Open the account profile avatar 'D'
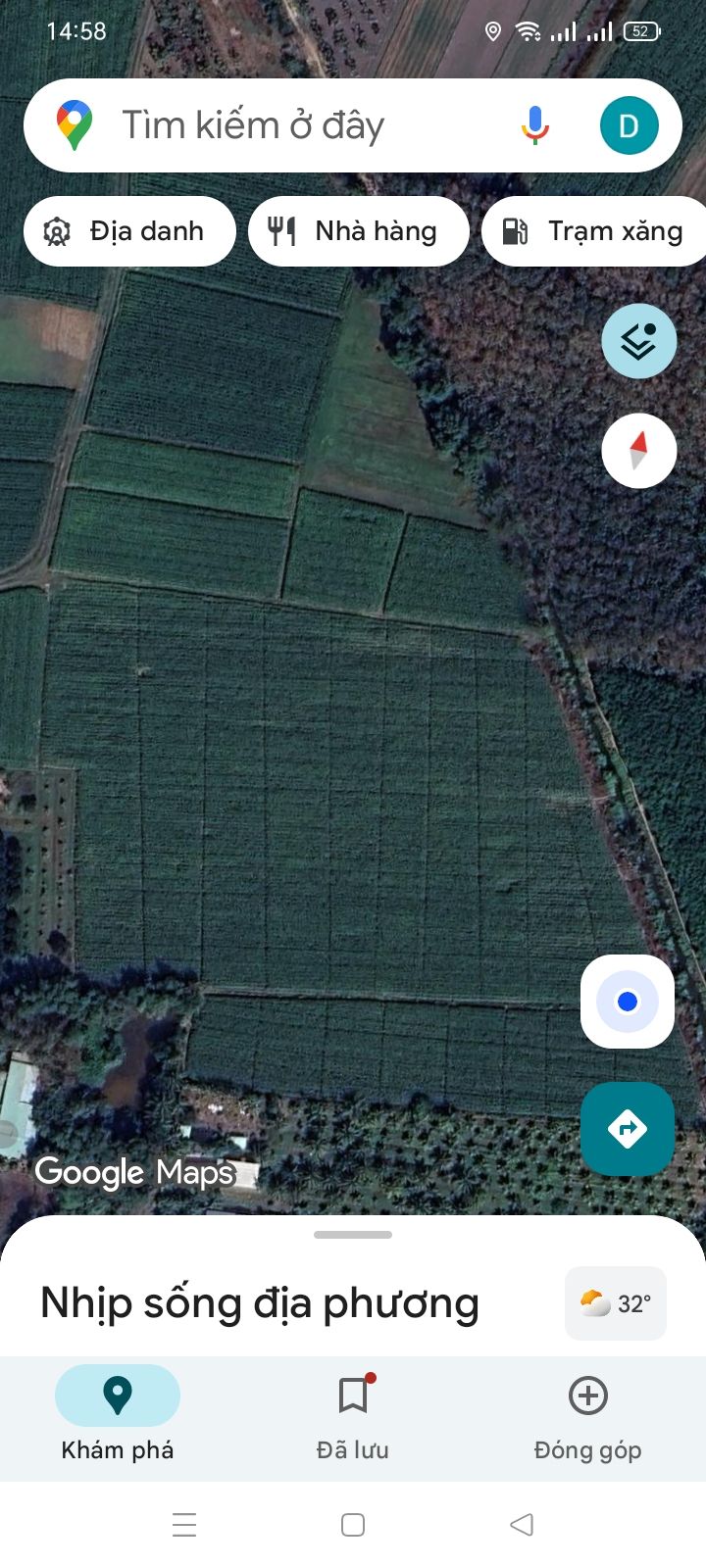The height and width of the screenshot is (1568, 706). coord(629,125)
